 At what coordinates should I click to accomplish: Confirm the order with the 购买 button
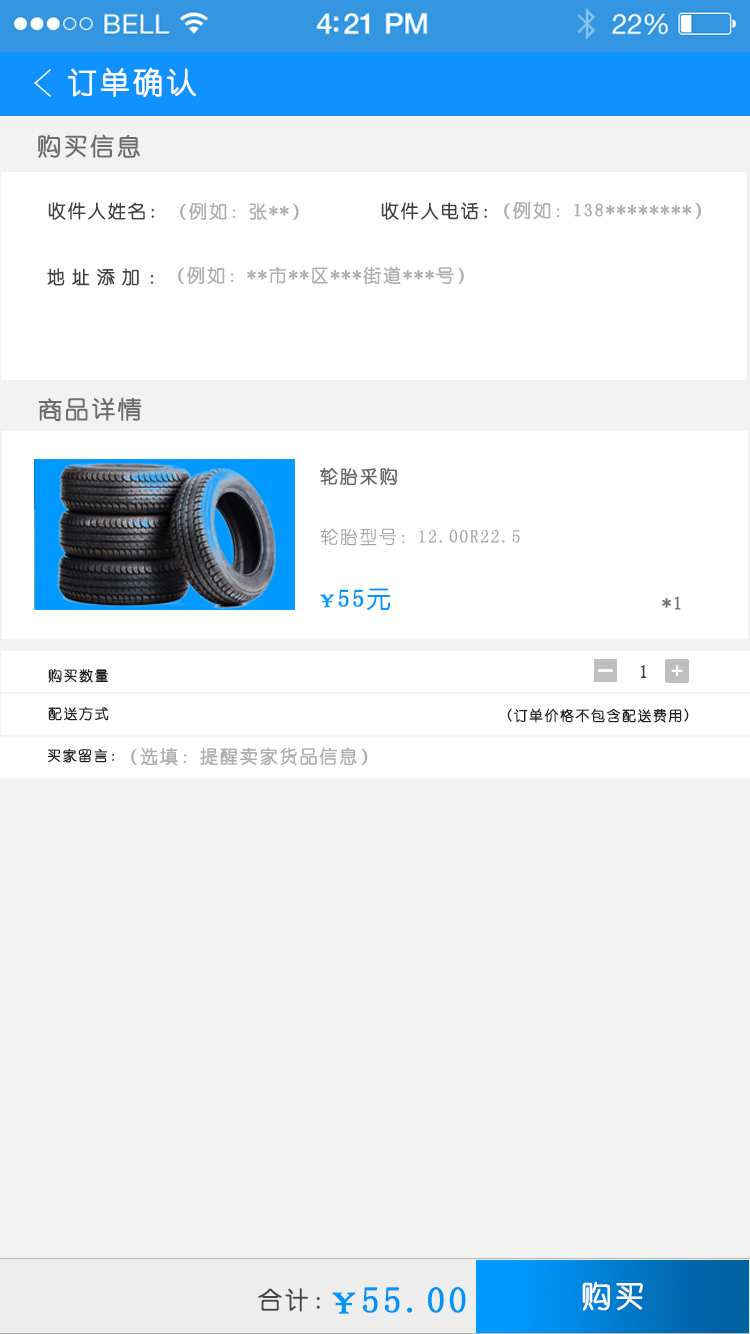tap(612, 1297)
